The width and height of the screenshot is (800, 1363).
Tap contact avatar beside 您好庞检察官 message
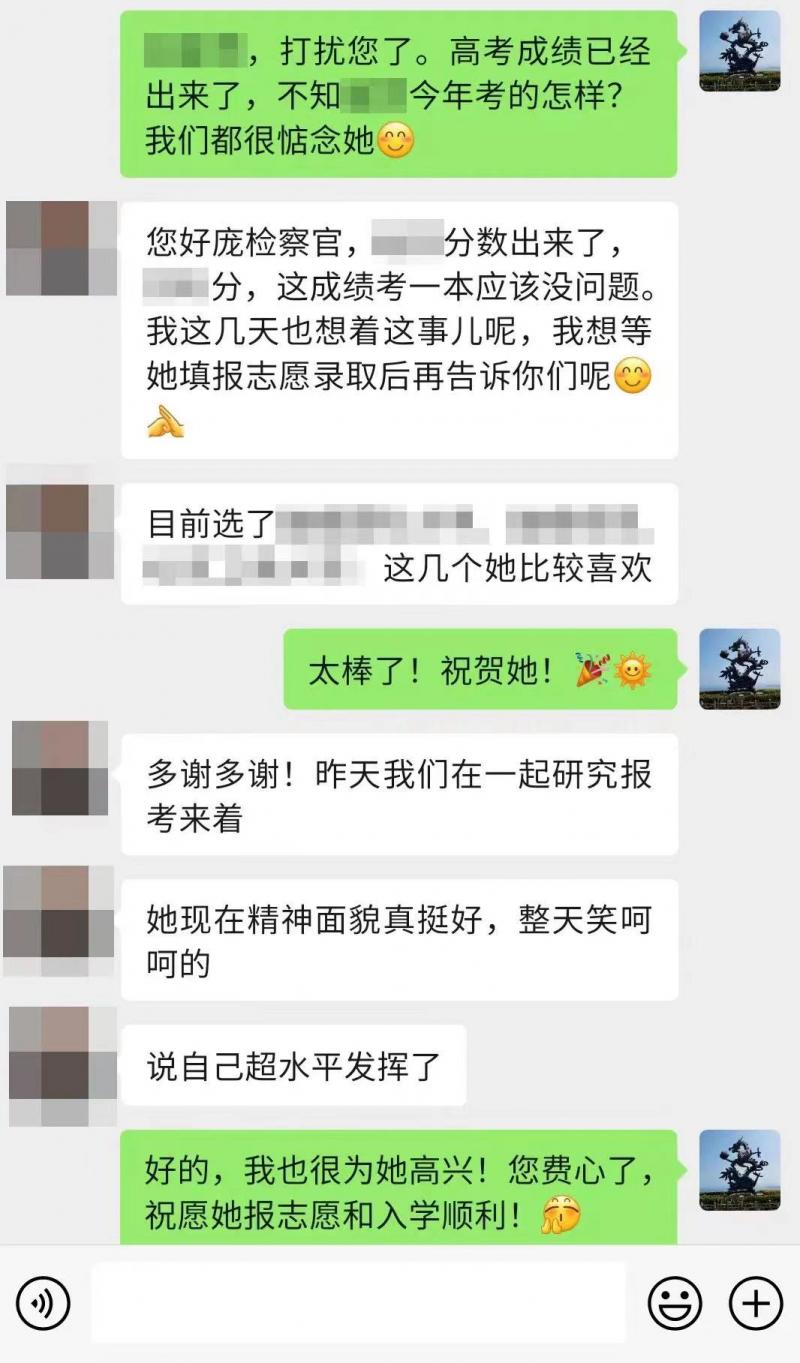tap(62, 248)
